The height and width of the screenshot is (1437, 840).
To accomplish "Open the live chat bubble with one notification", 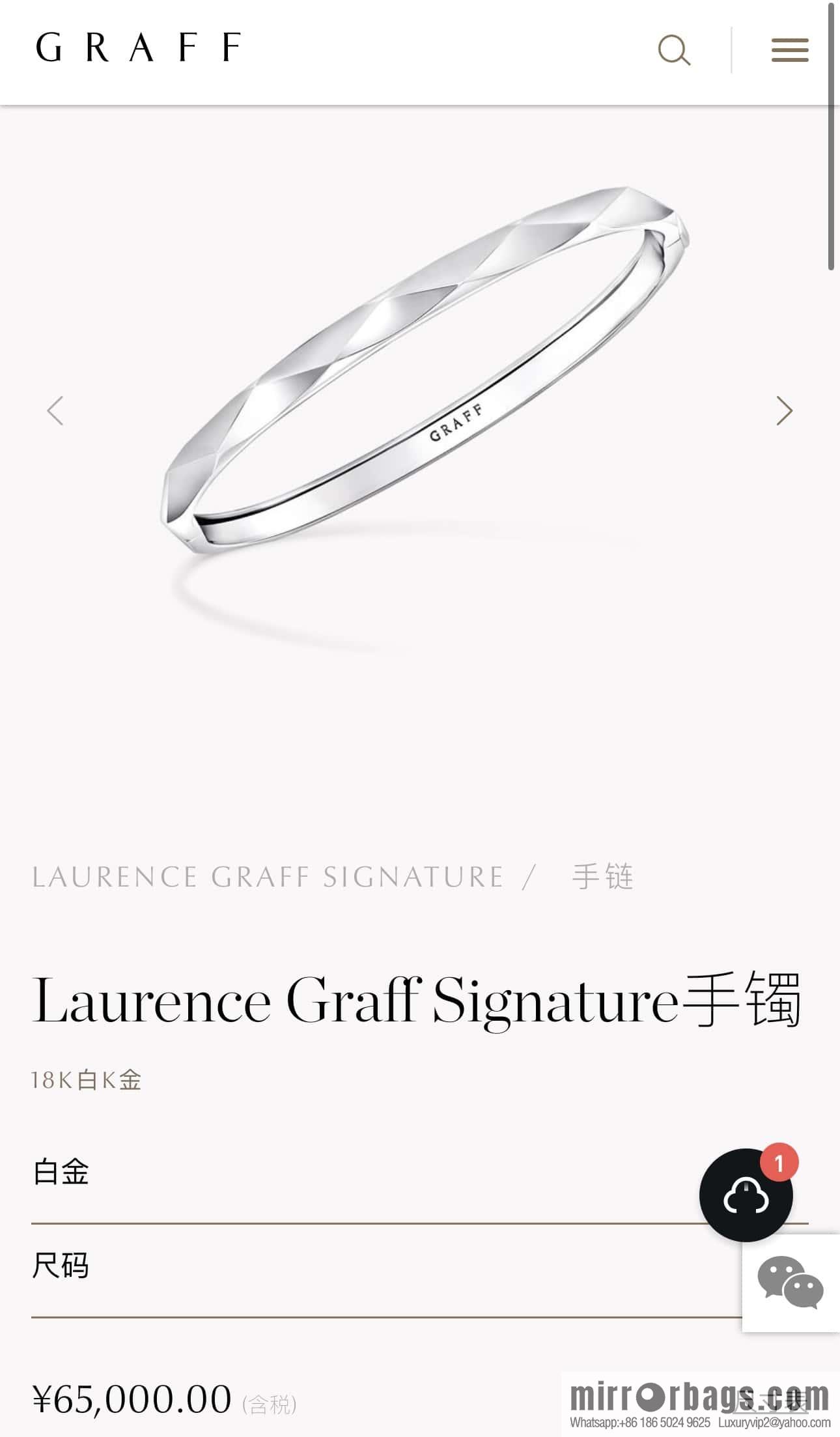I will pyautogui.click(x=746, y=1195).
